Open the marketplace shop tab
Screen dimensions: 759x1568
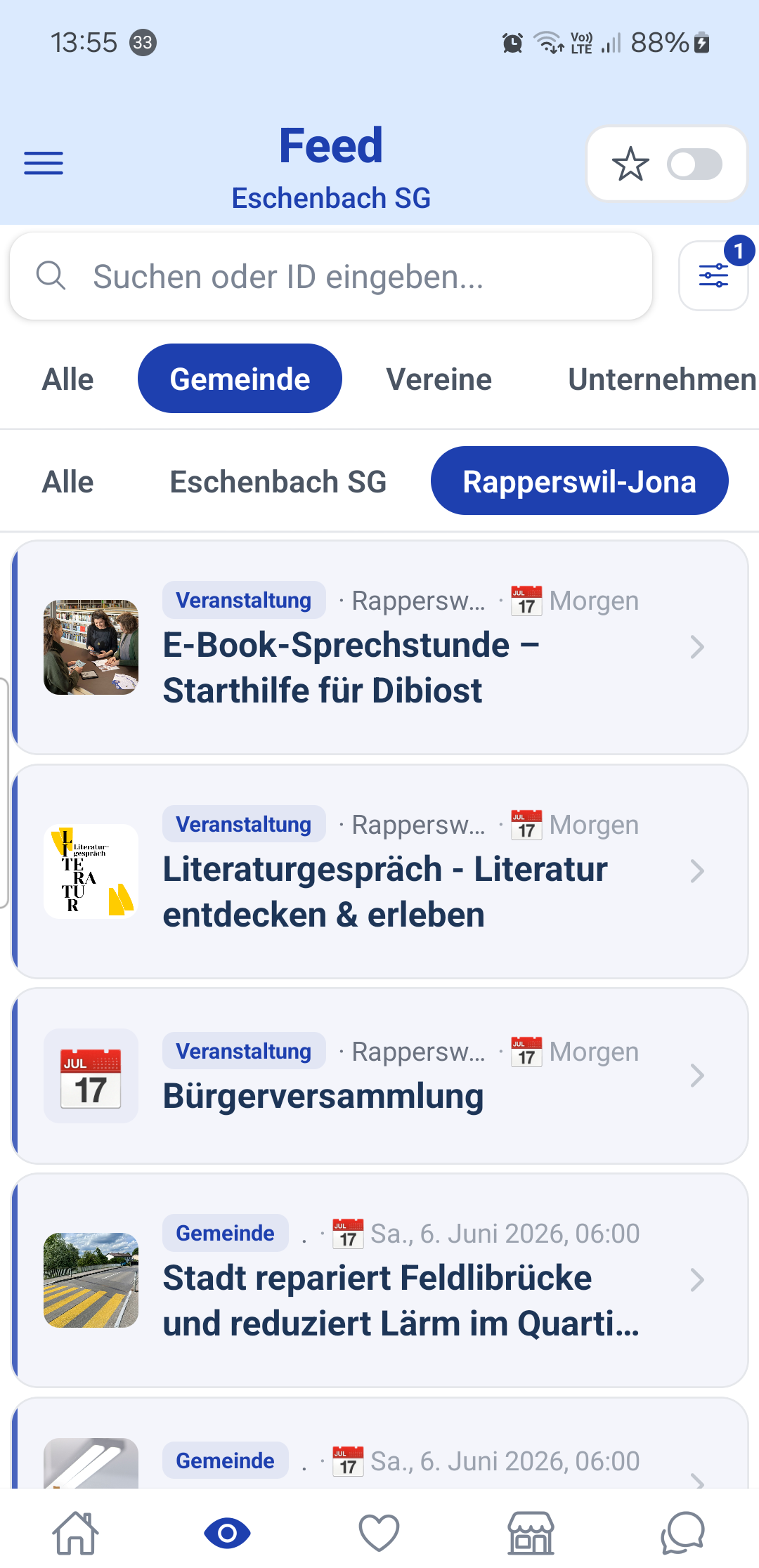coord(531,1533)
